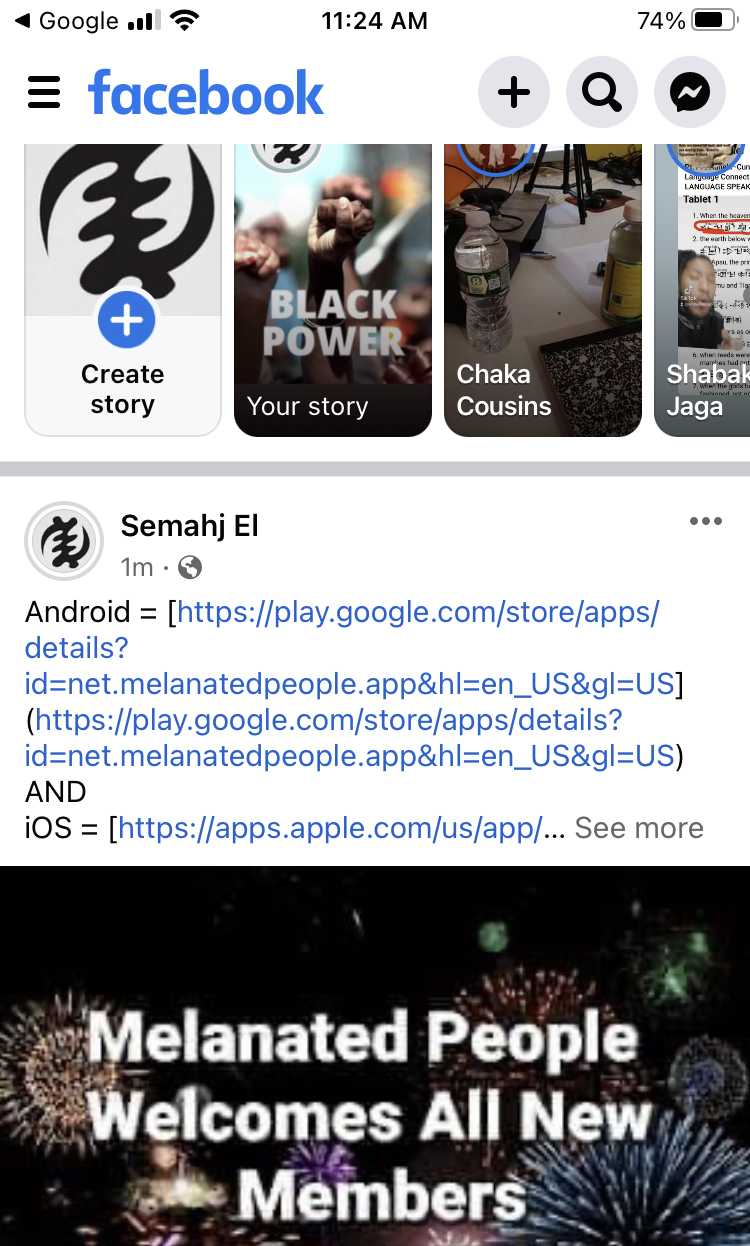Tap the plus create button

click(513, 93)
